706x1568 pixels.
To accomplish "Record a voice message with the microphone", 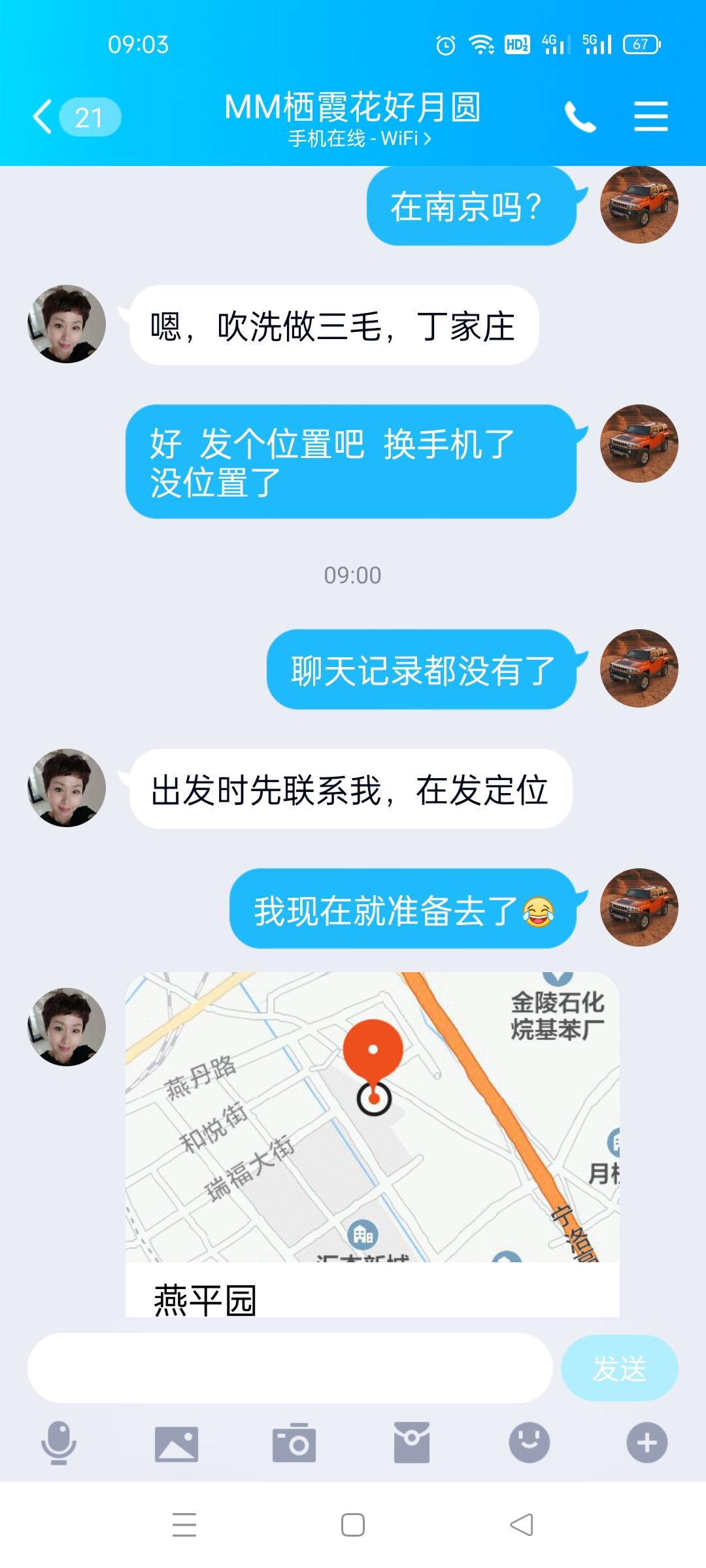I will (59, 1442).
